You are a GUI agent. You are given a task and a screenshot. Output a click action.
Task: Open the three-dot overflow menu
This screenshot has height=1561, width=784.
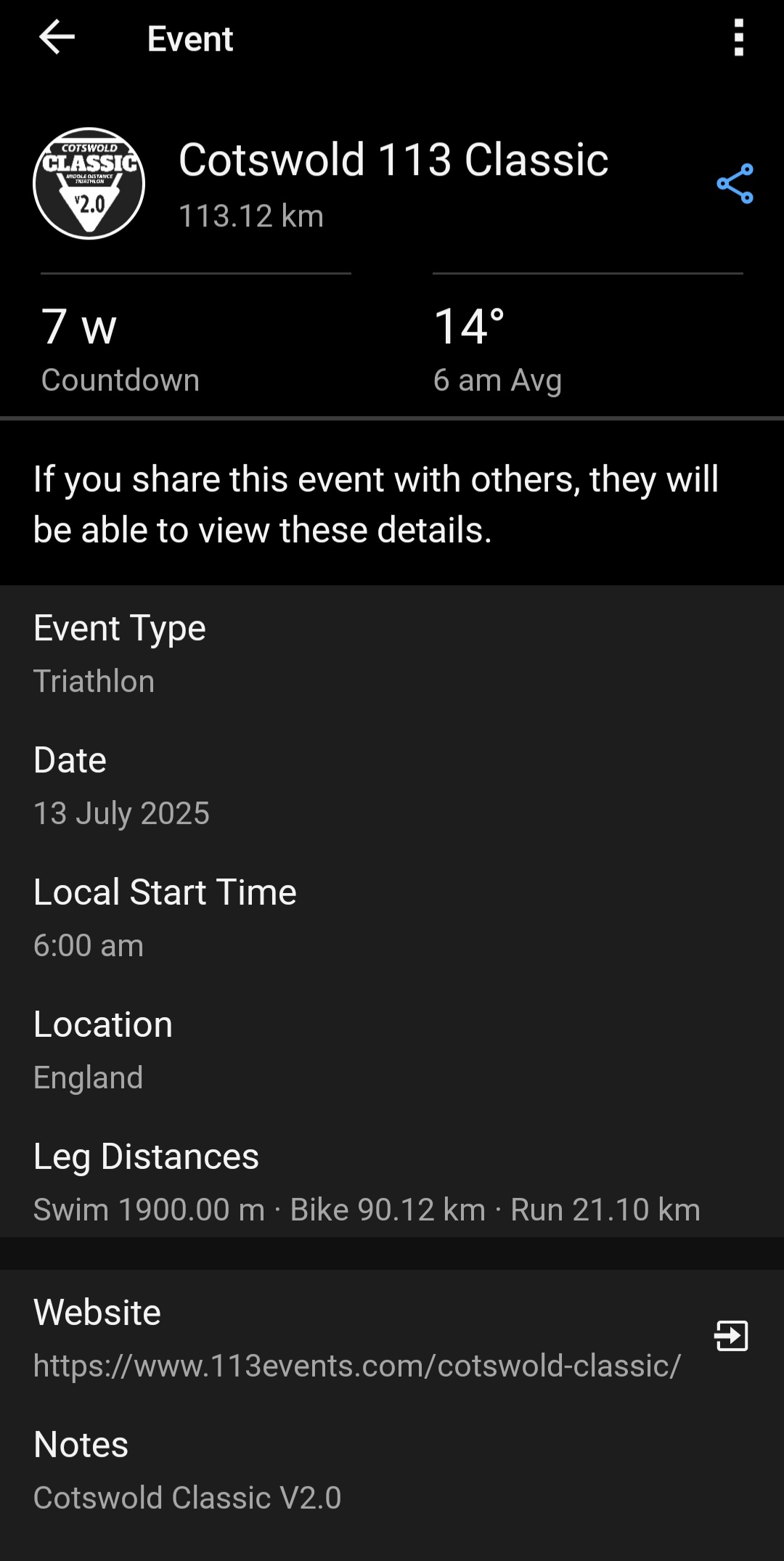(x=738, y=38)
